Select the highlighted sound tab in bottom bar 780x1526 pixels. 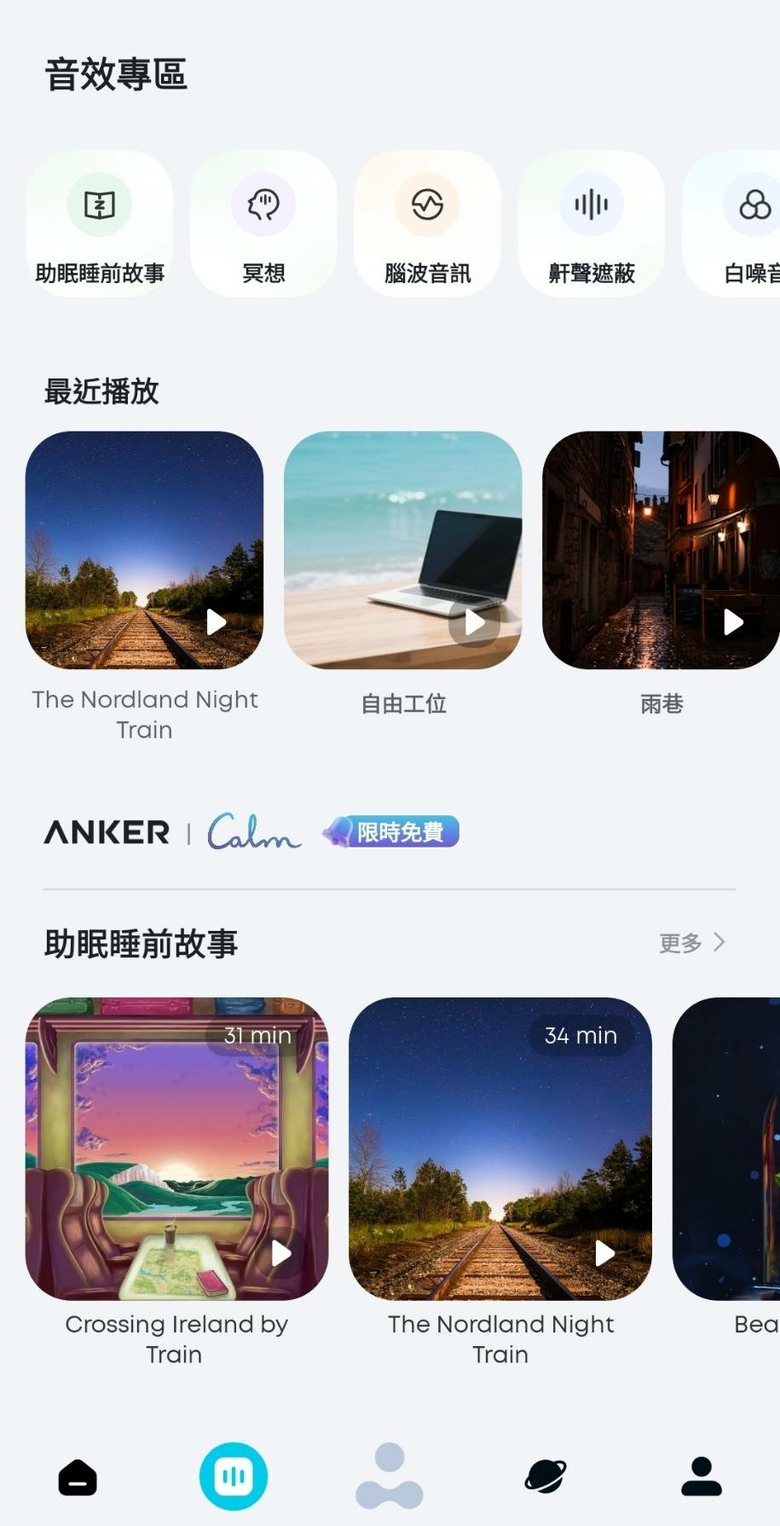(233, 1476)
